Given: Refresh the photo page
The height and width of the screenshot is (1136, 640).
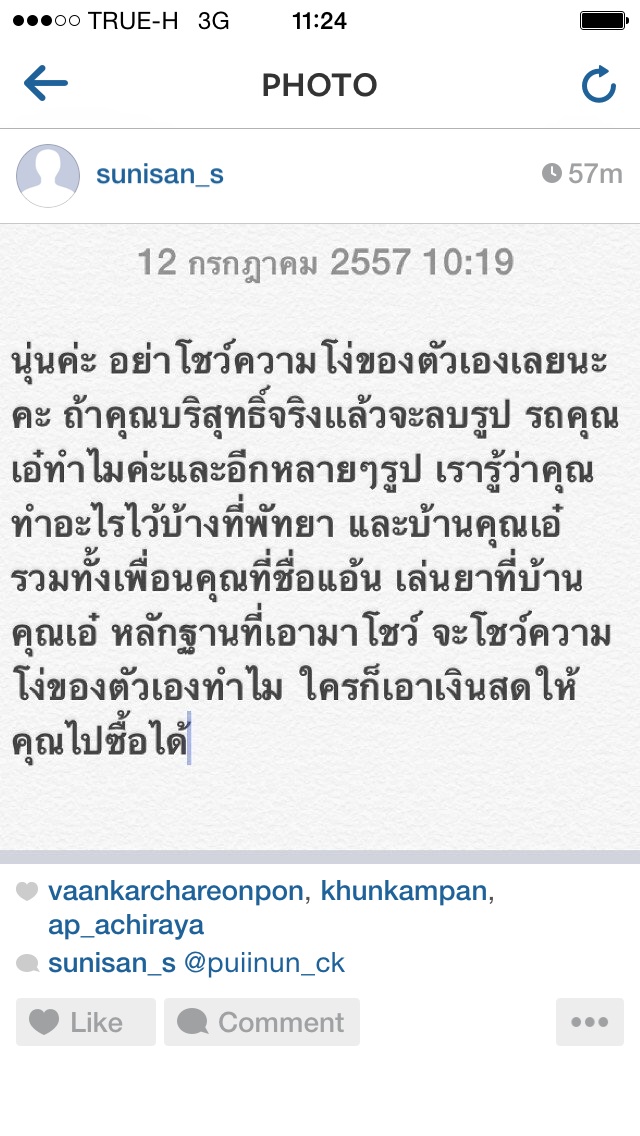Looking at the screenshot, I should [x=598, y=86].
